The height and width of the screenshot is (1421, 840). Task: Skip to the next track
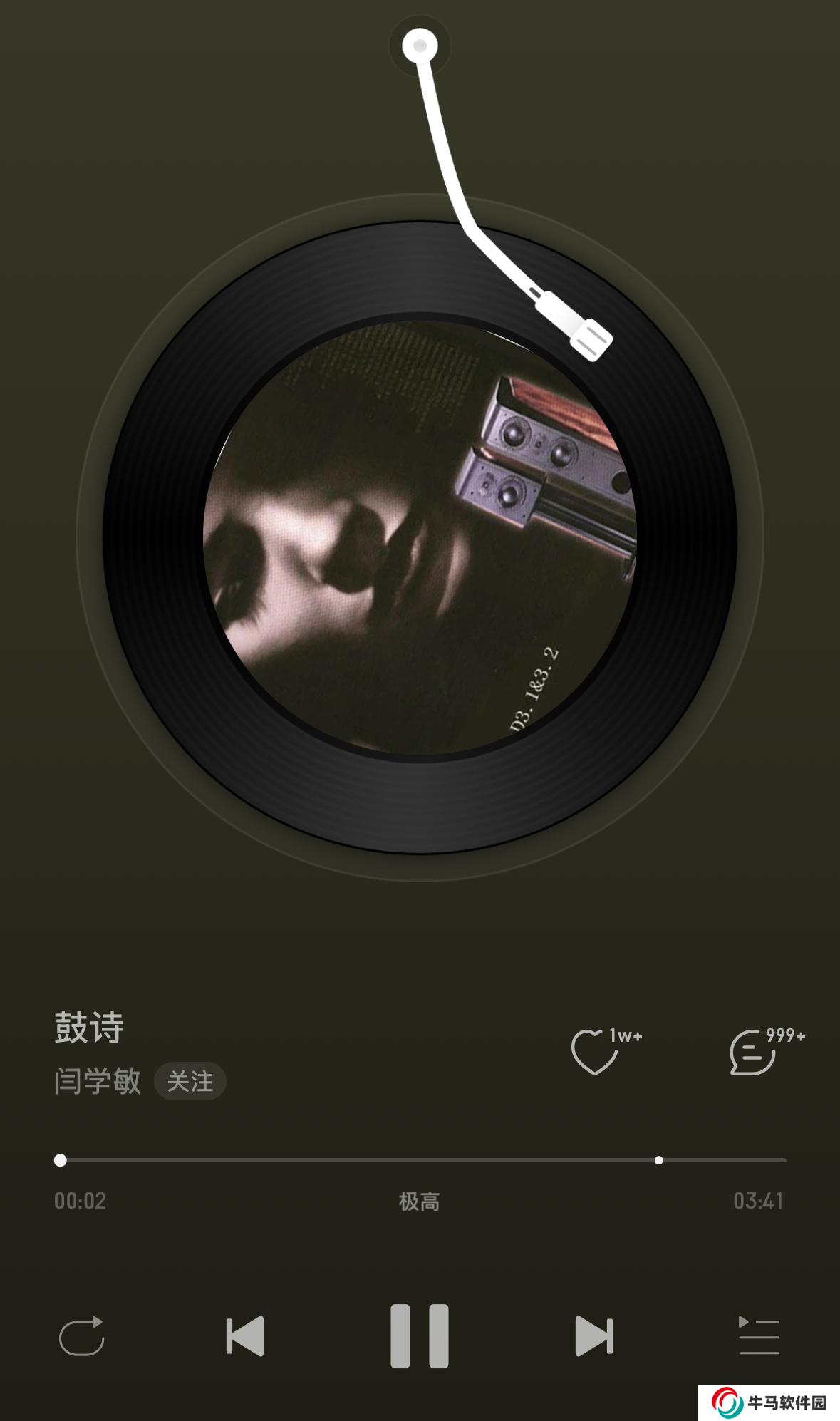(593, 1336)
